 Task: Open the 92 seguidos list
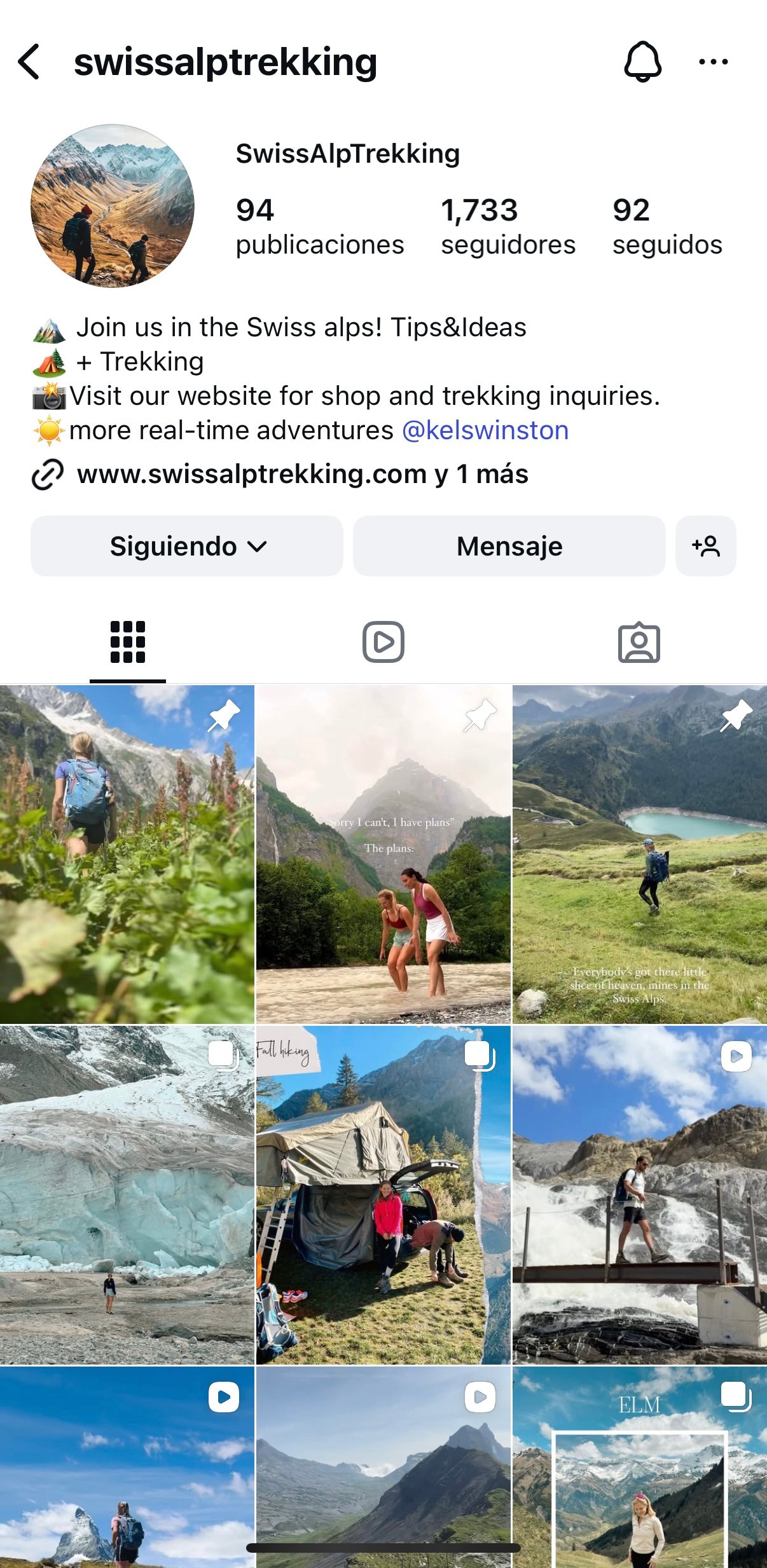click(667, 226)
